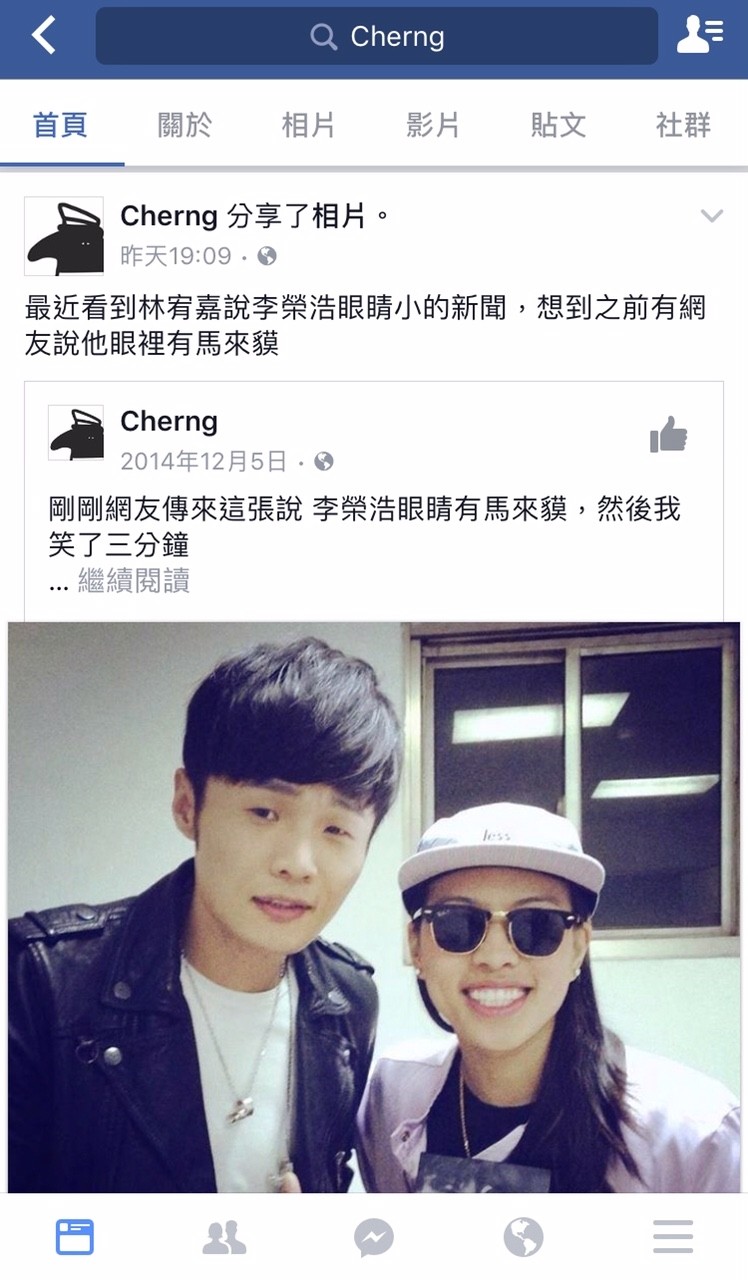
Task: Open friend requests in the bottom bar
Action: click(x=224, y=1238)
